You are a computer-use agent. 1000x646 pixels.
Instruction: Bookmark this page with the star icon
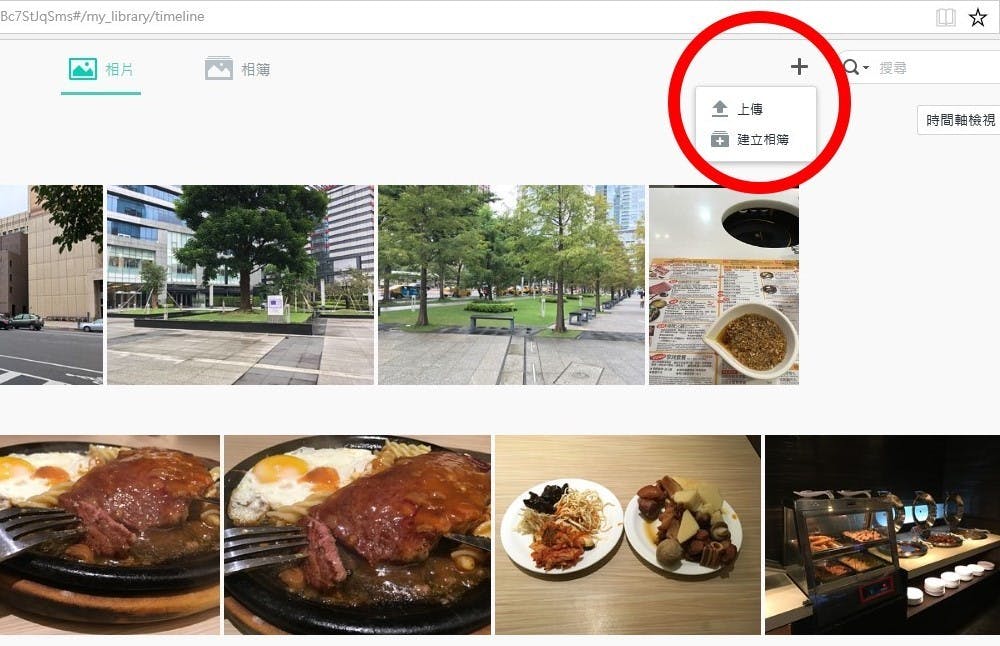978,17
